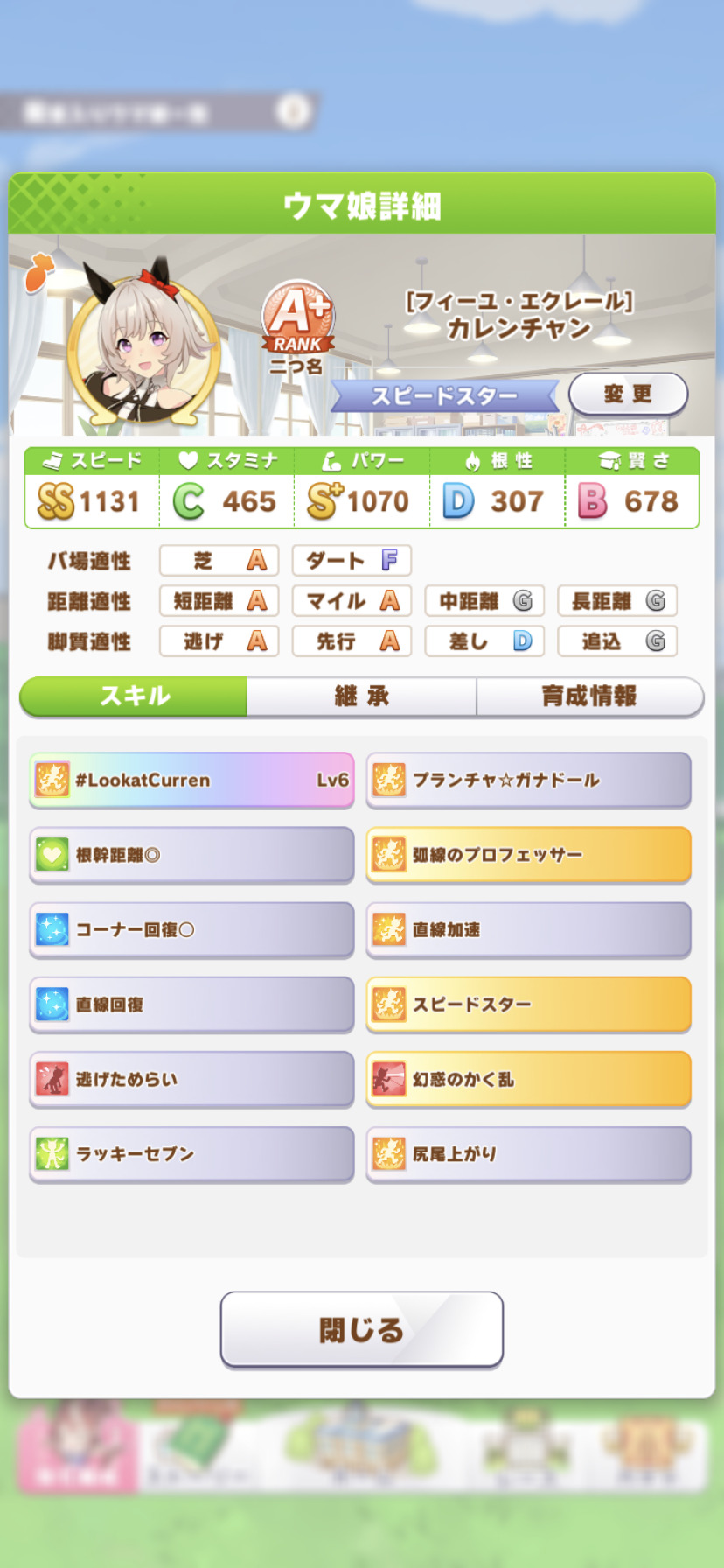Open the 尻尾上がり skill details

tap(529, 1154)
